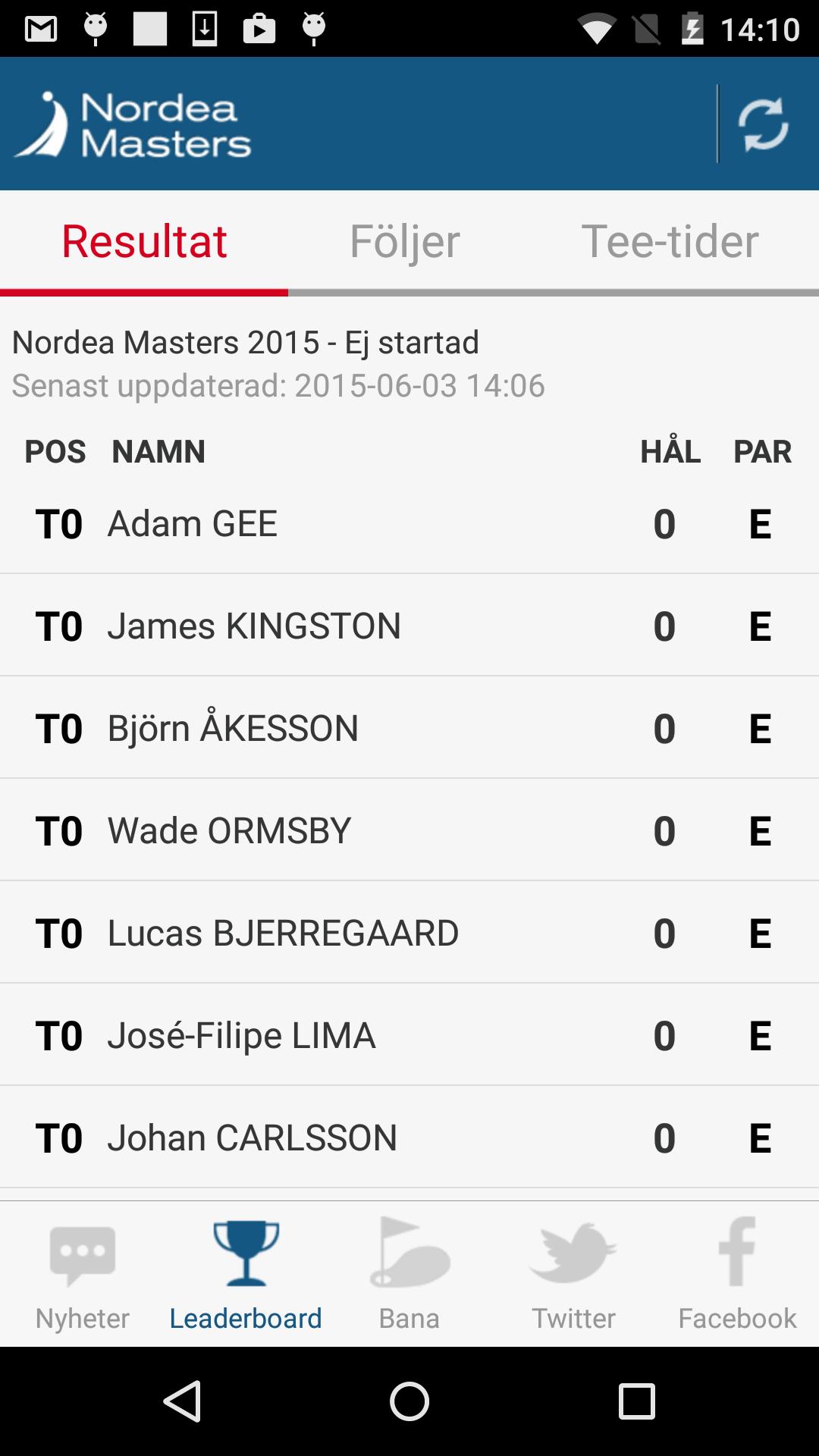Tap Lucas BJERREGAARD's leaderboard row

409,932
